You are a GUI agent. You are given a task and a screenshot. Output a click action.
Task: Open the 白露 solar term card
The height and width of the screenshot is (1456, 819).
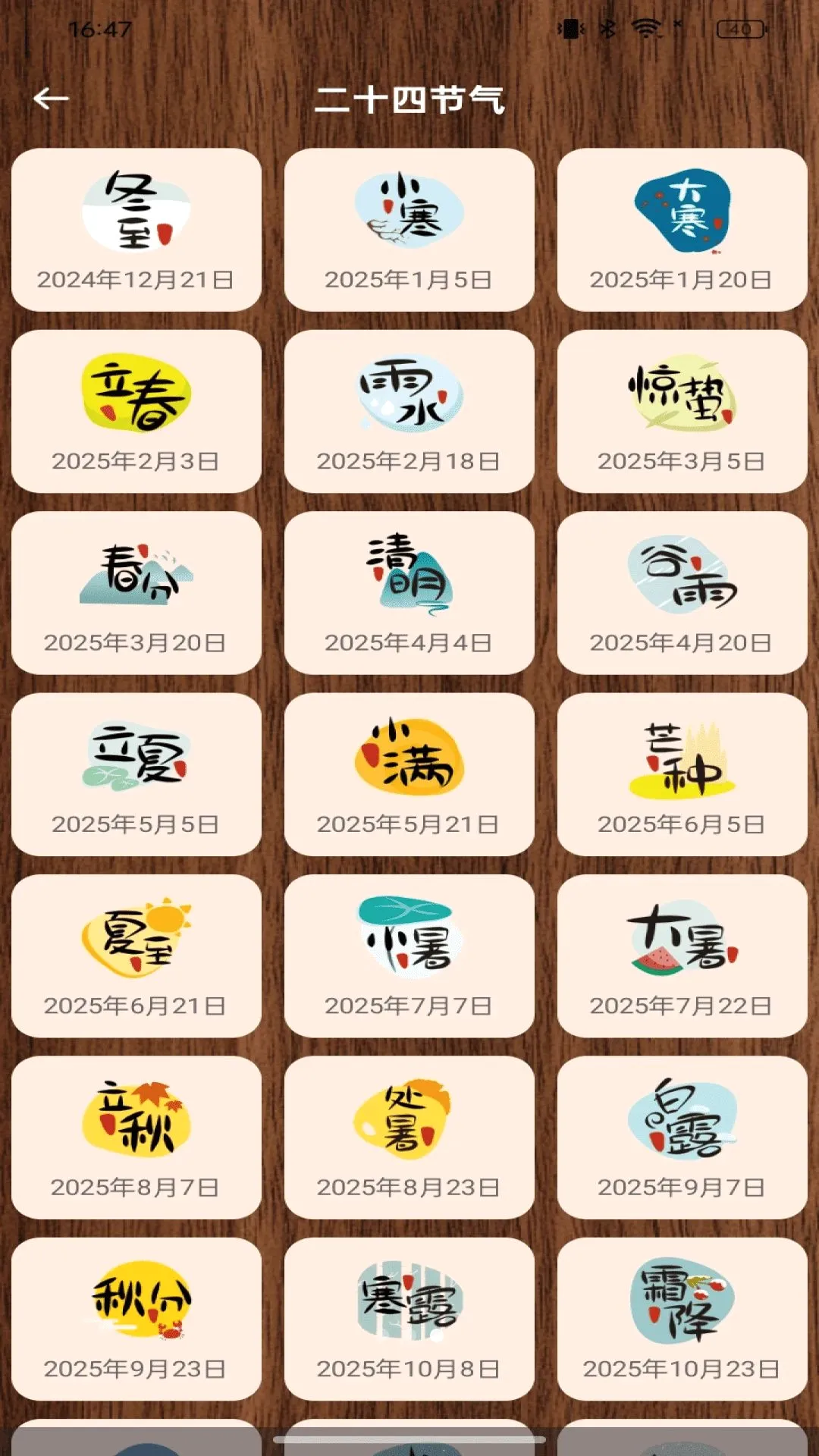point(682,1137)
